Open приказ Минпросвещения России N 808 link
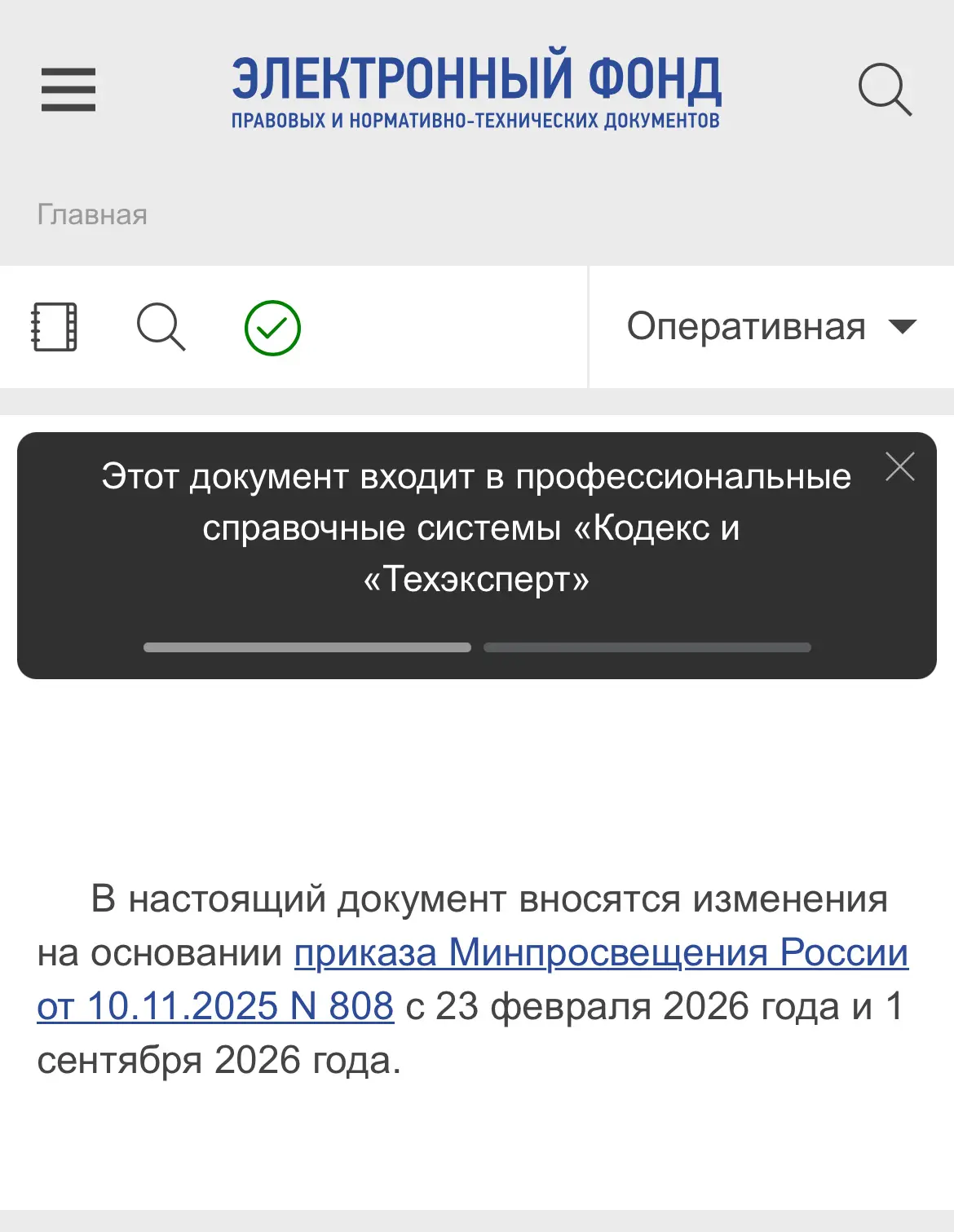 pos(600,952)
